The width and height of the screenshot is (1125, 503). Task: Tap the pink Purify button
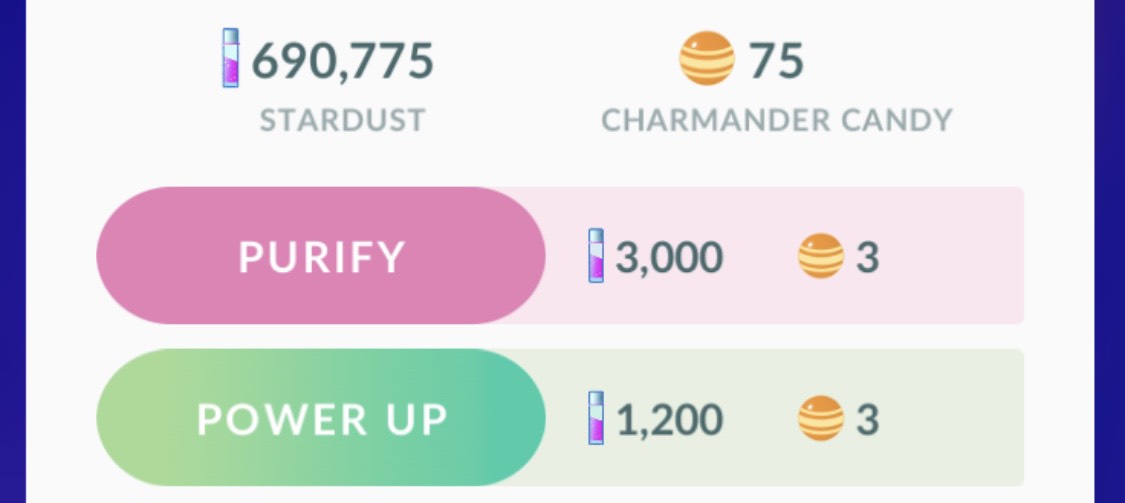[321, 256]
